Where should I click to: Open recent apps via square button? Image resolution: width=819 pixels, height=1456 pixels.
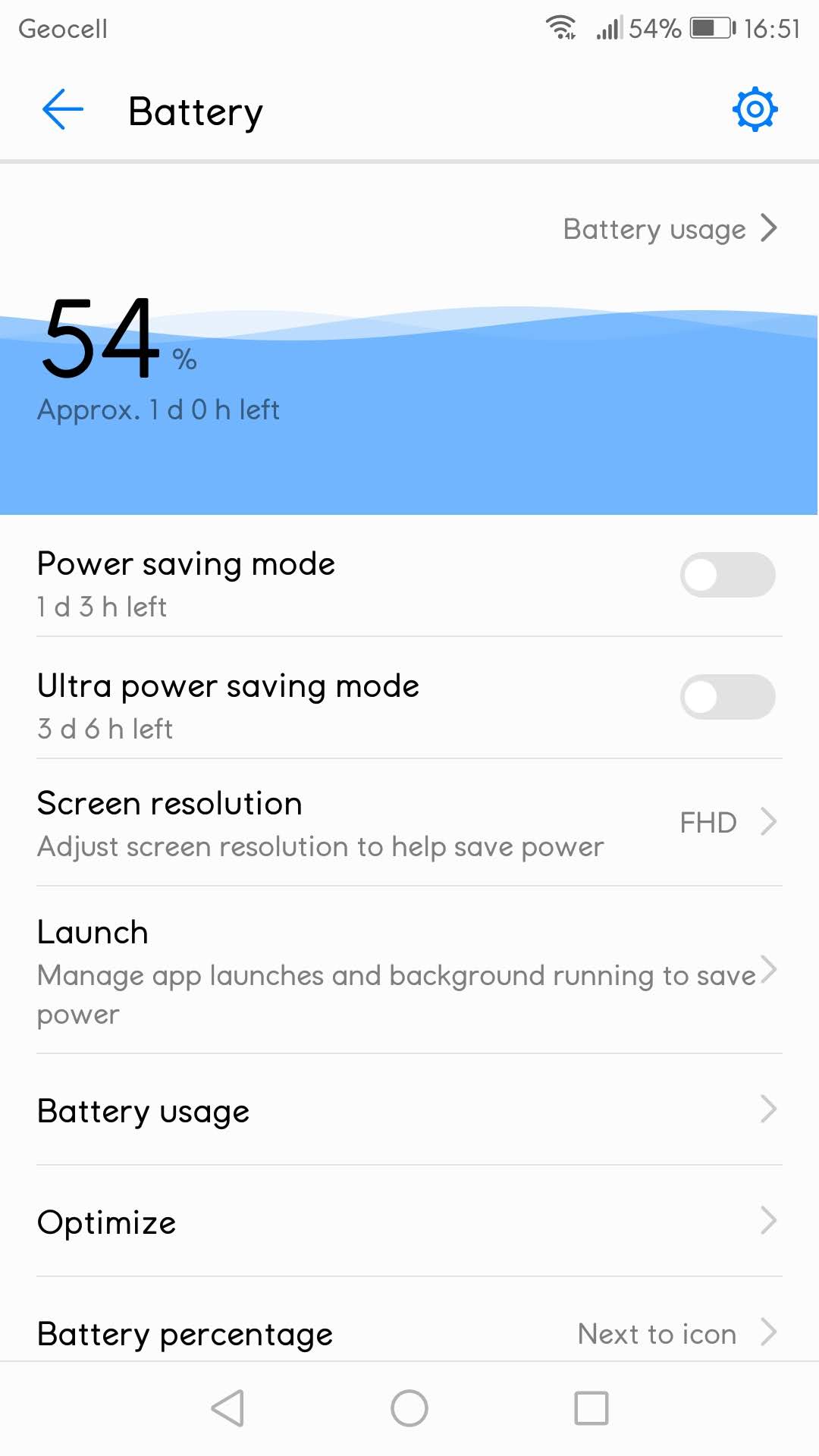[591, 1408]
